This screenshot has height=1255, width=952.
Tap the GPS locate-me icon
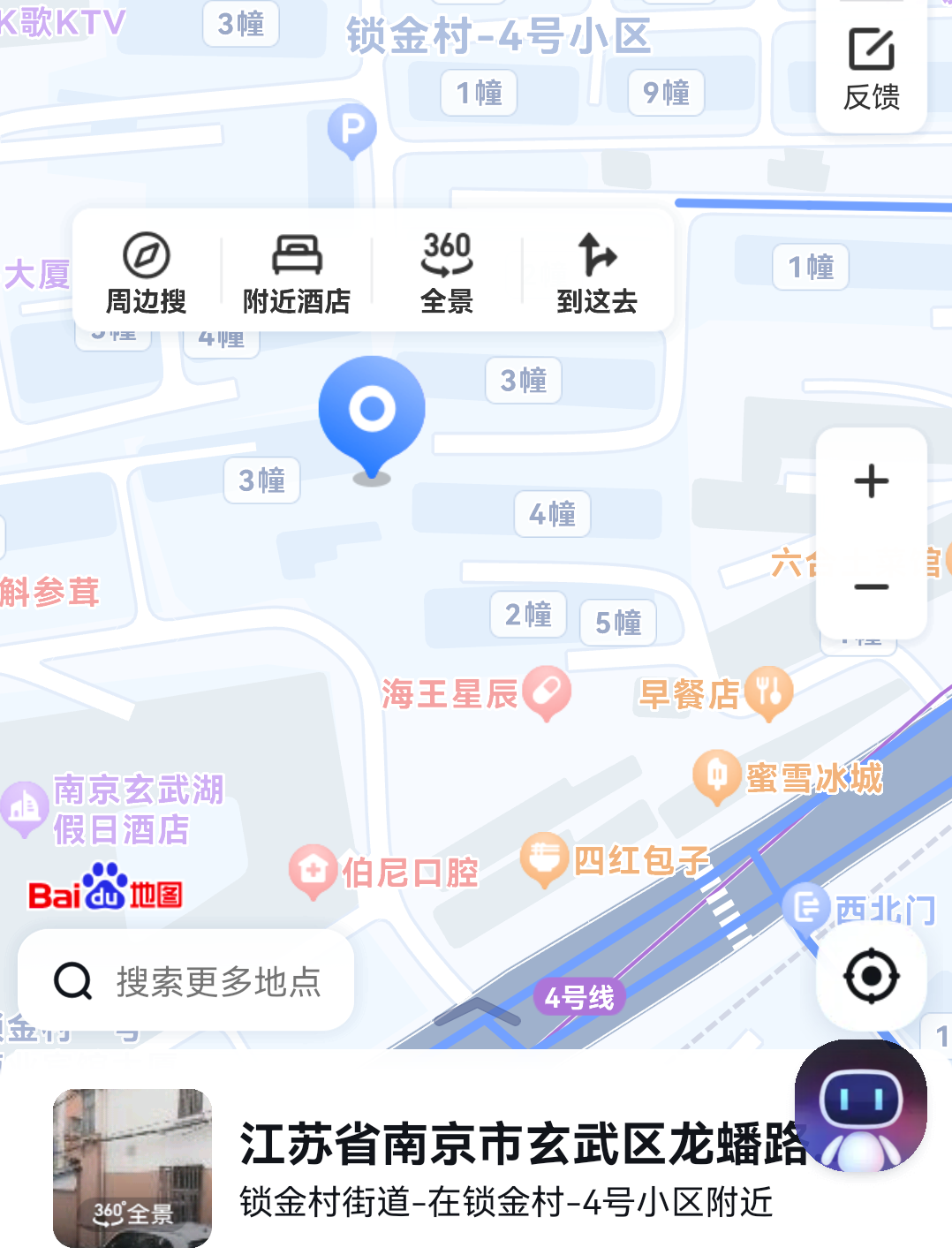point(870,975)
